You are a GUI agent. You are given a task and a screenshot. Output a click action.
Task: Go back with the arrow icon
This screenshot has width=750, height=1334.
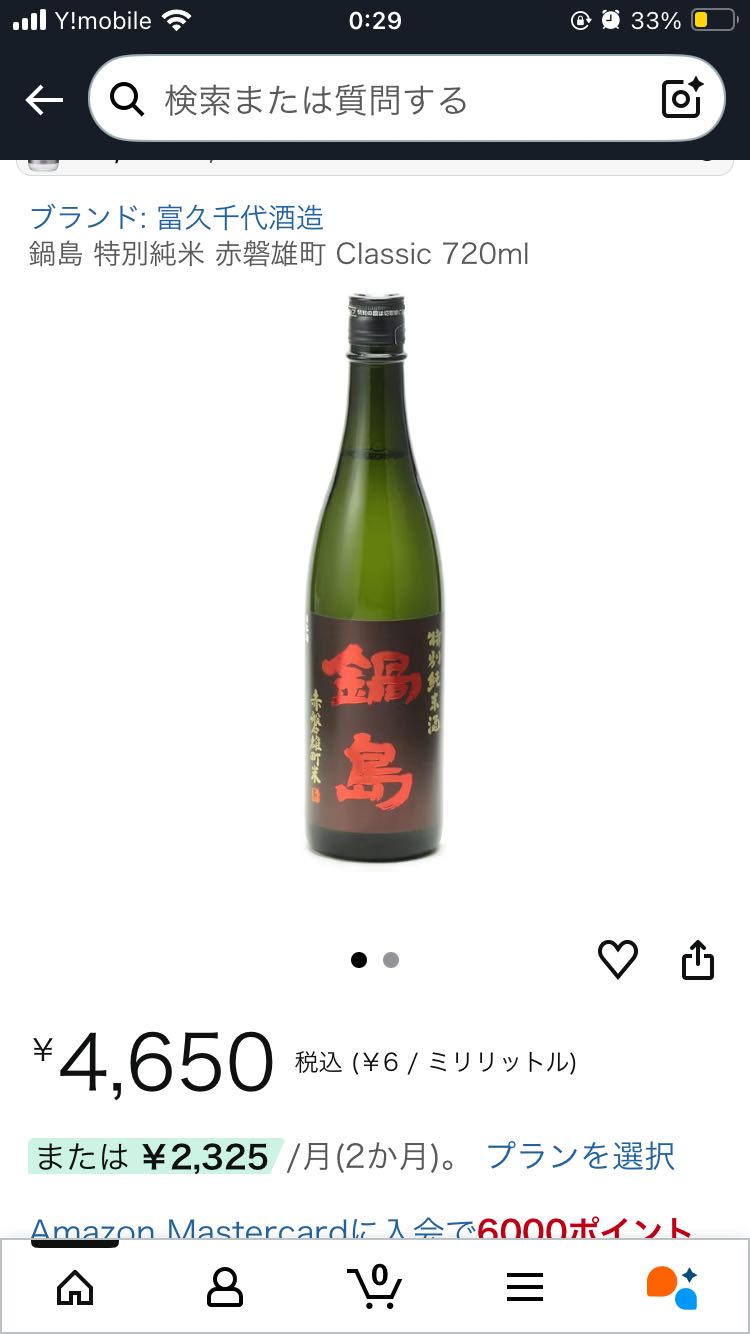coord(44,100)
